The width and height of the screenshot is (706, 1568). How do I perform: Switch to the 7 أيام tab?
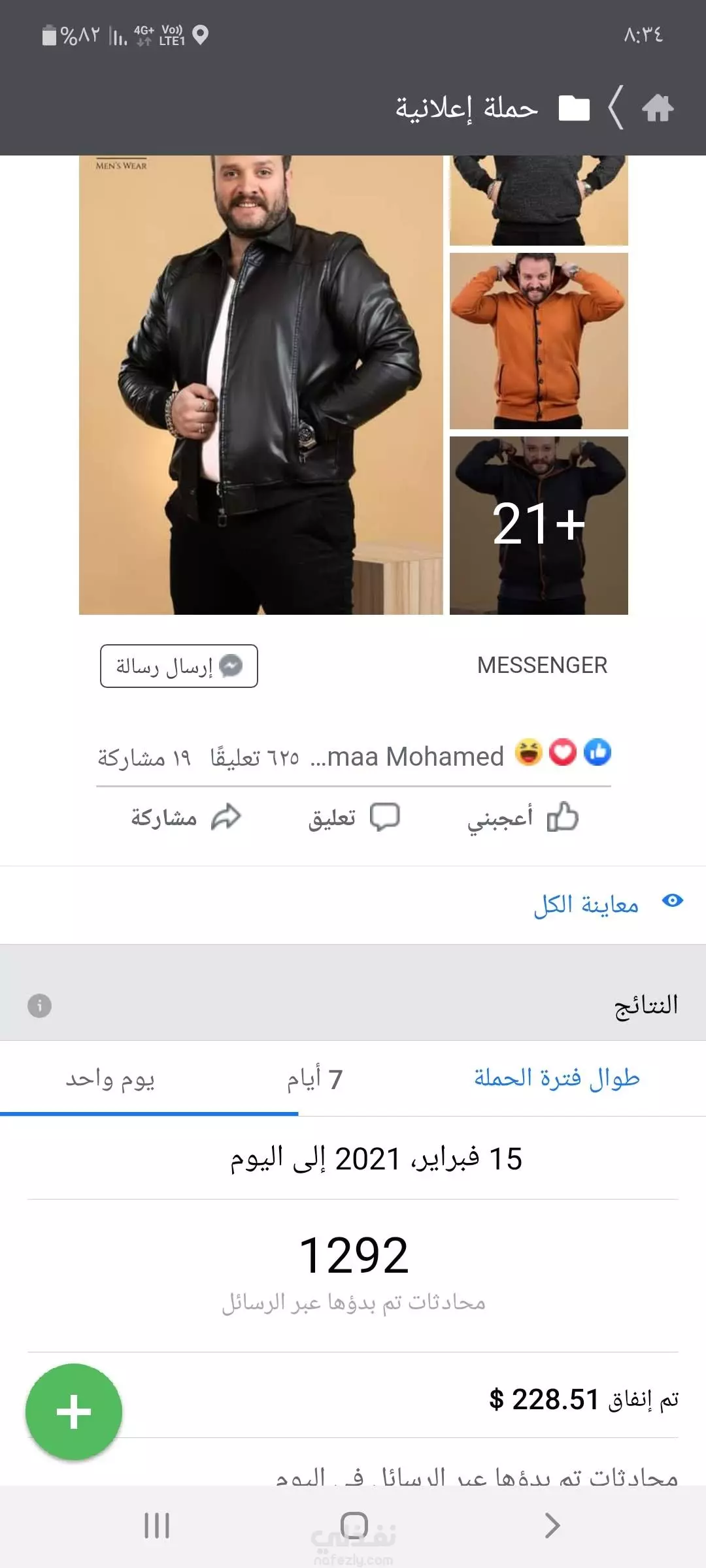point(314,1079)
